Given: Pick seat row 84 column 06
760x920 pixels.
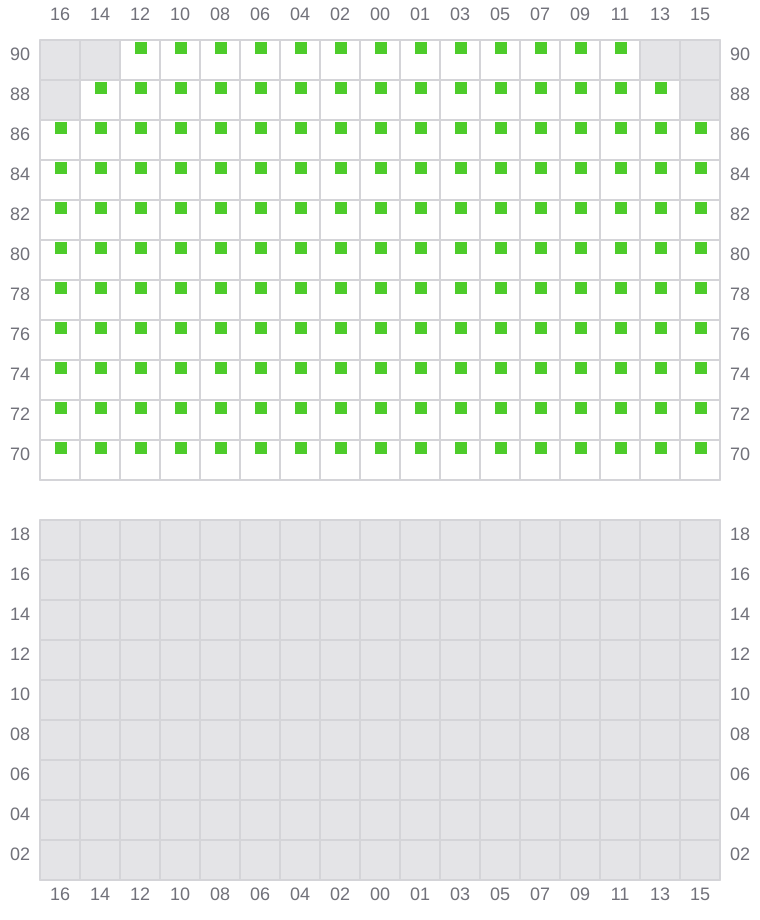Looking at the screenshot, I should click(261, 168).
